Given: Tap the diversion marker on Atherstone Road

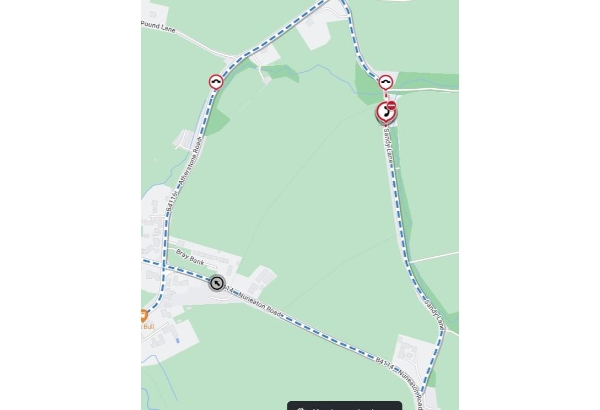Looking at the screenshot, I should point(216,82).
